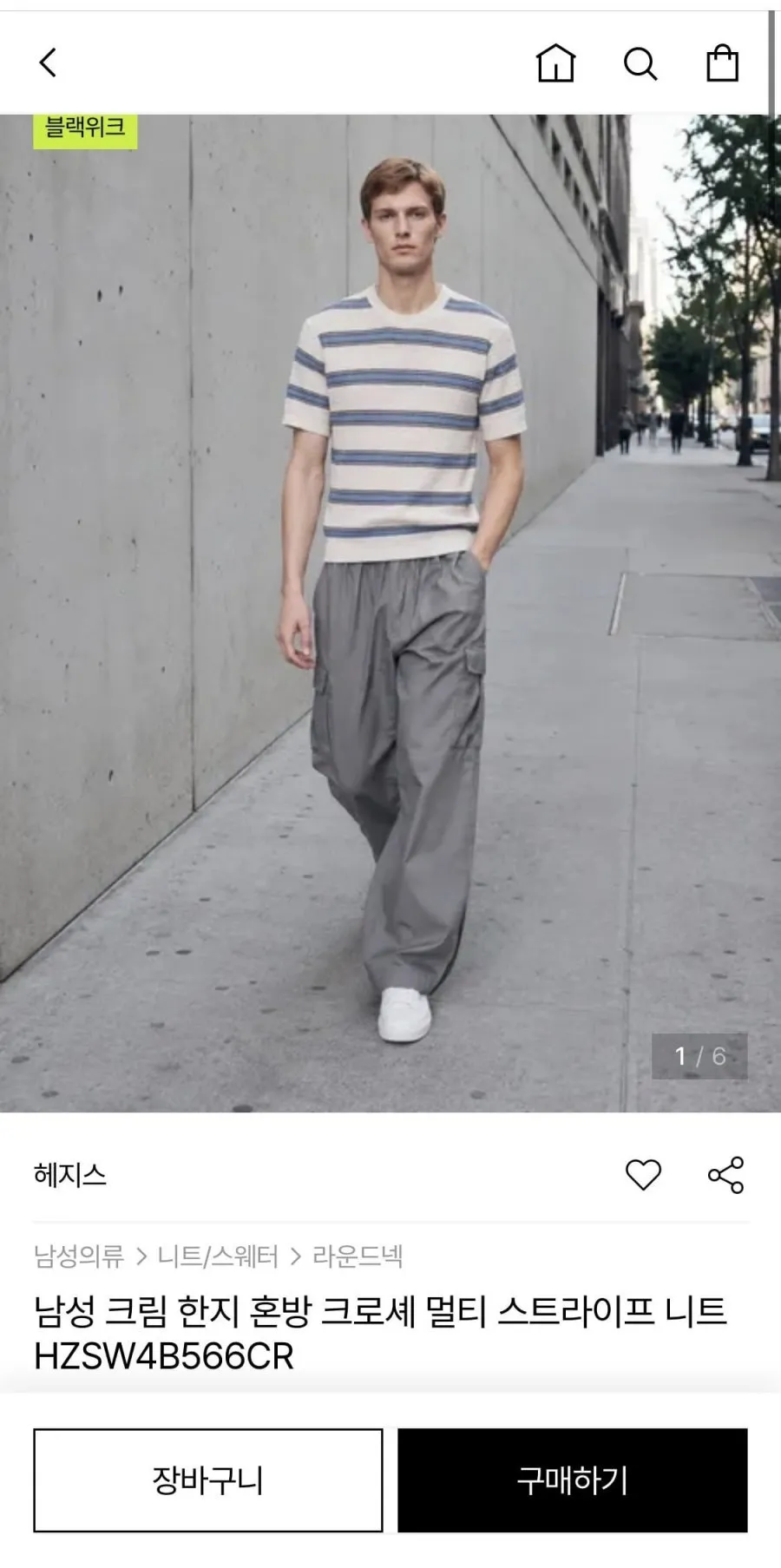
Task: Open the 라운드넥 breadcrumb category
Action: click(x=358, y=1256)
